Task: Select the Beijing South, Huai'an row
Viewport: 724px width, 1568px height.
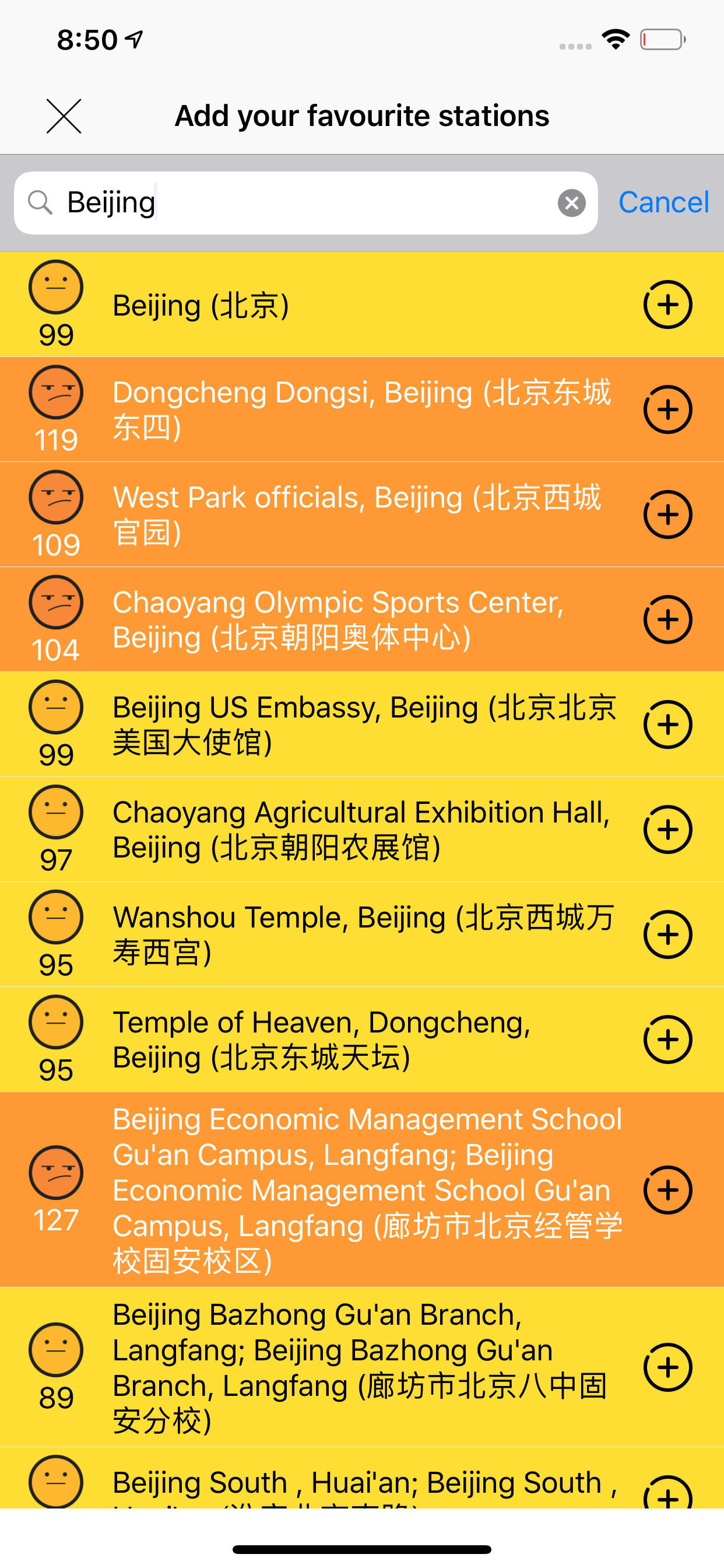Action: pyautogui.click(x=362, y=1478)
